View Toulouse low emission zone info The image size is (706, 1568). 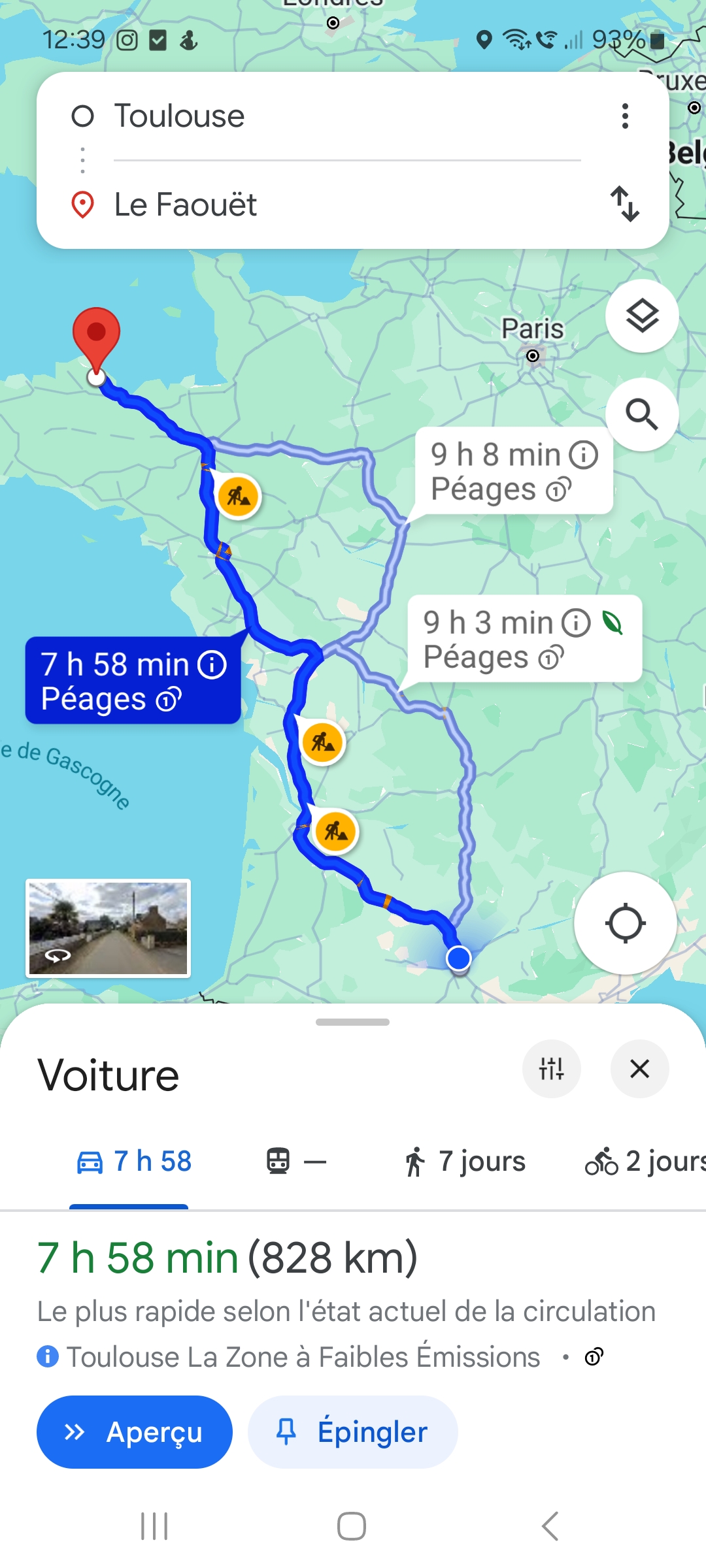coord(303,1358)
